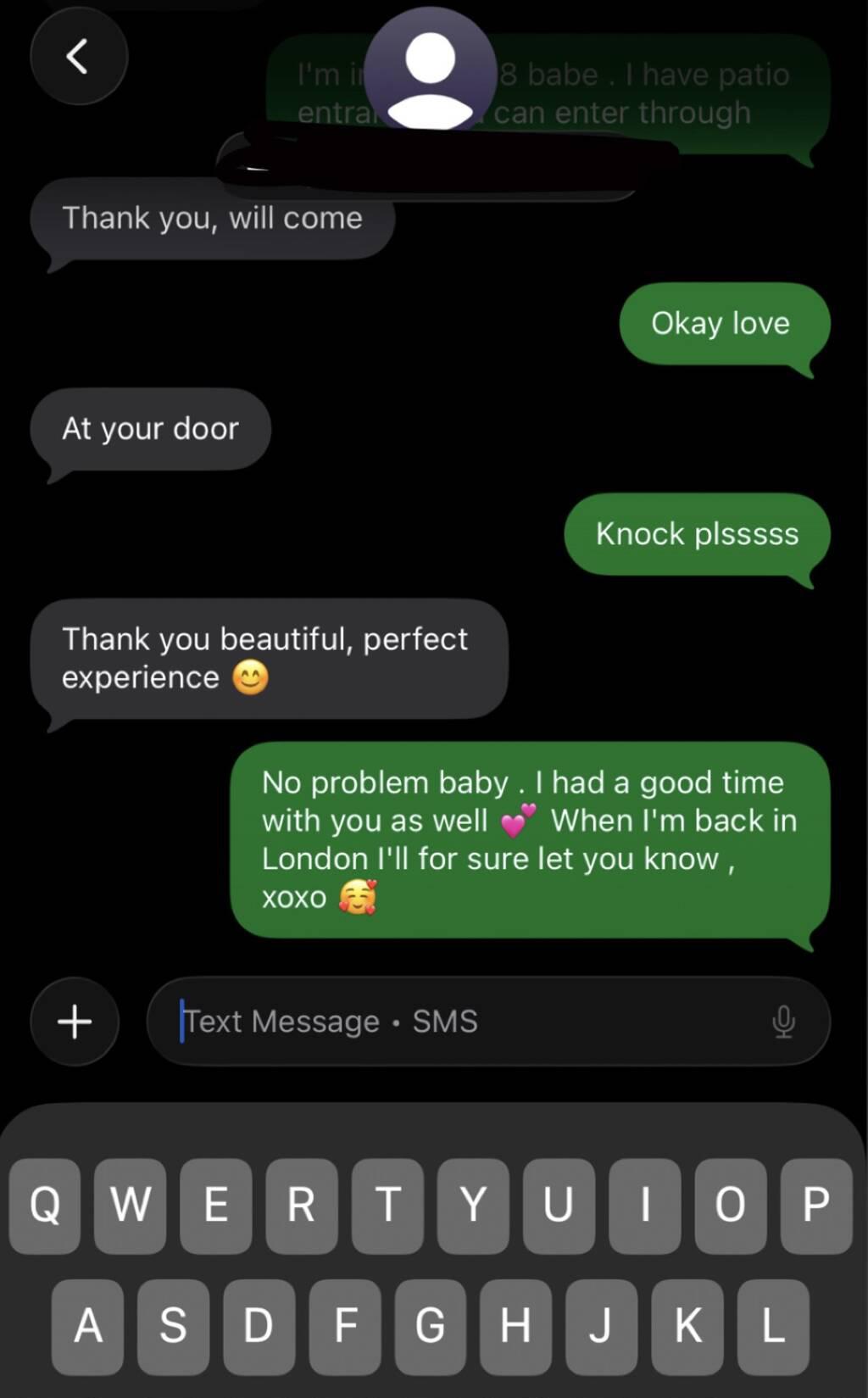
Task: Open the plus attachments menu
Action: (x=75, y=1021)
